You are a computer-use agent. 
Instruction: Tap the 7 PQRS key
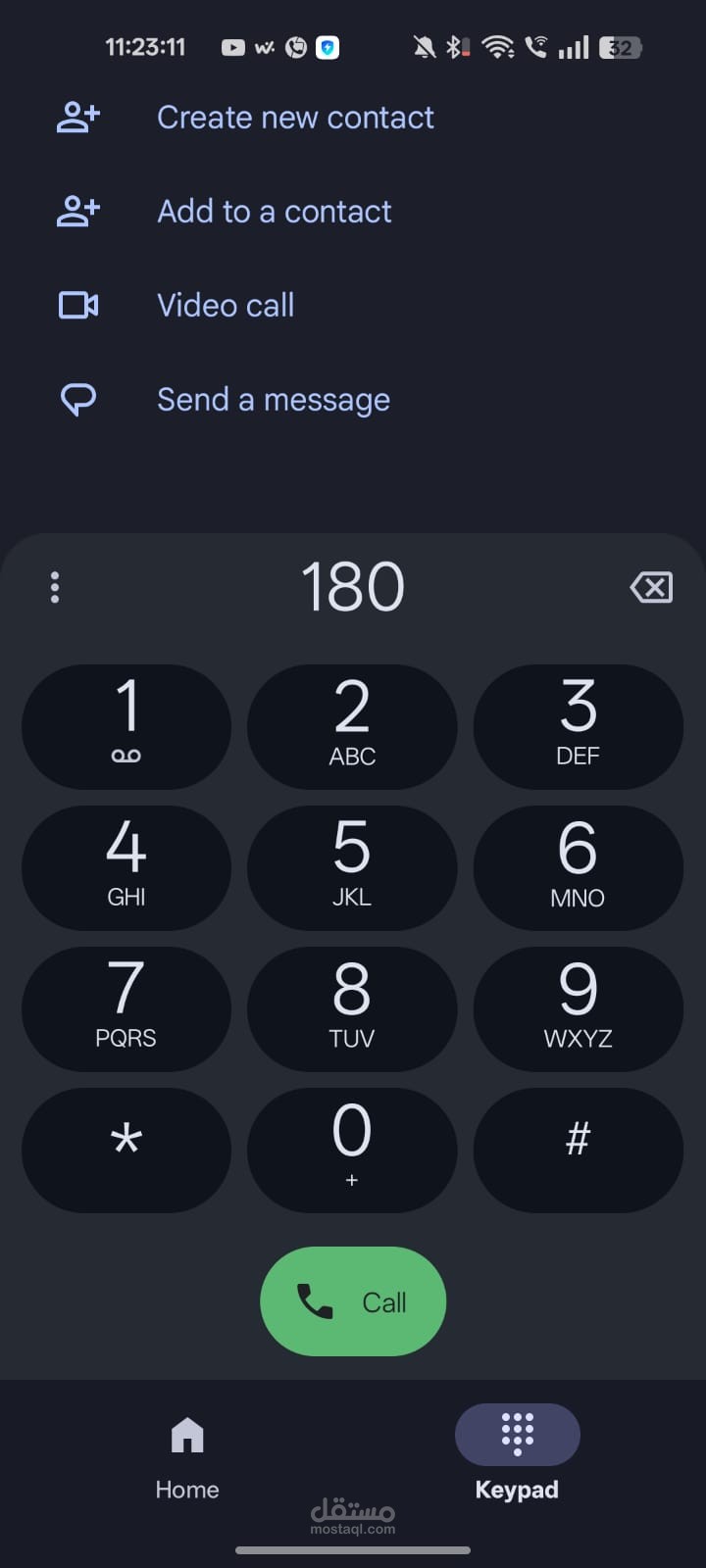point(126,1009)
